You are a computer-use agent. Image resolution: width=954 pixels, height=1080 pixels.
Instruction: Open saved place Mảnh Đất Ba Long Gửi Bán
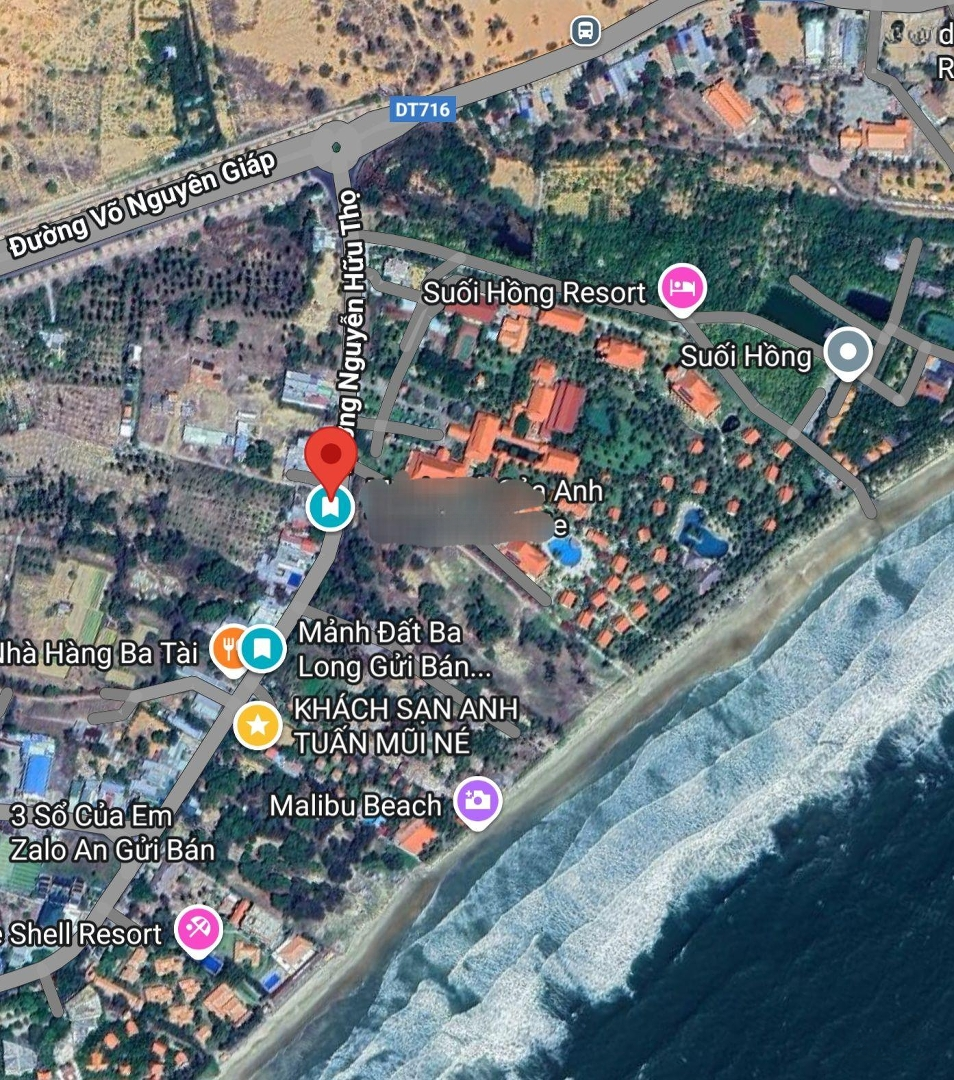click(263, 649)
